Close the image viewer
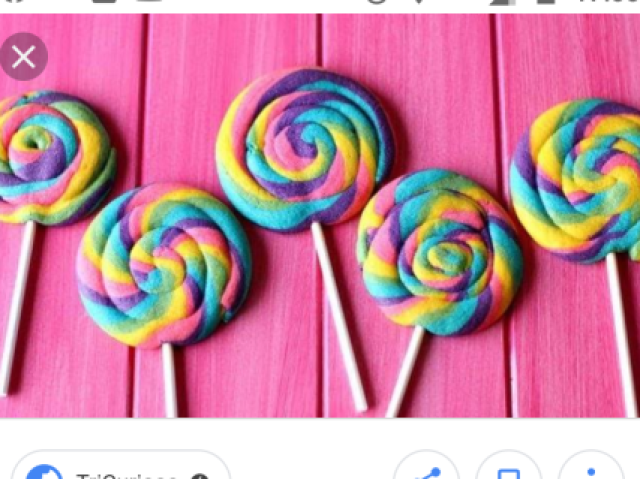The image size is (640, 479). tap(24, 57)
